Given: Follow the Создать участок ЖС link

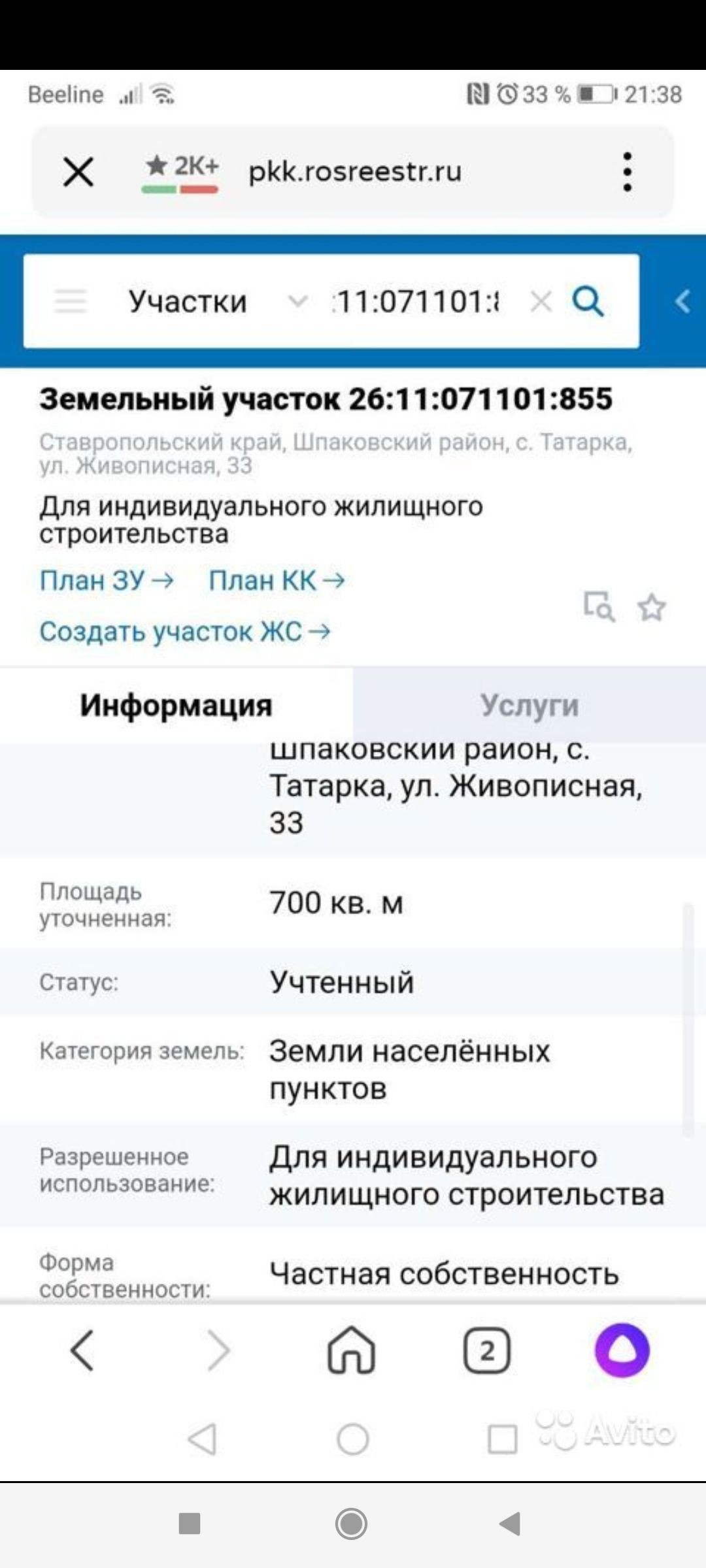Looking at the screenshot, I should pyautogui.click(x=184, y=631).
